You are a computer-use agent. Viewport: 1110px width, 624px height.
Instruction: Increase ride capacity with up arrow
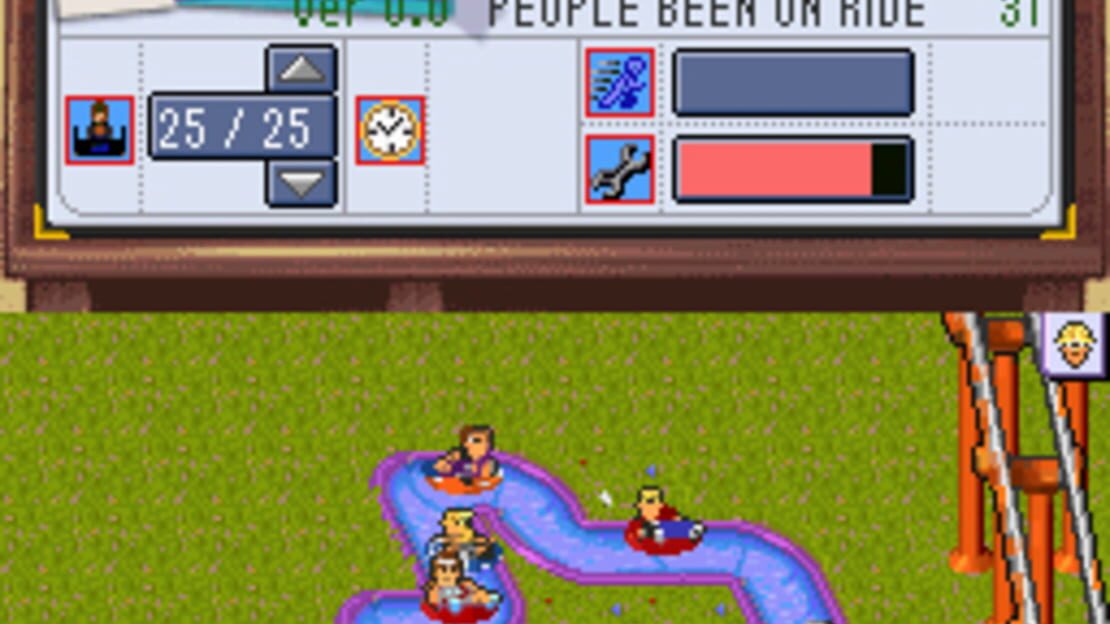[x=301, y=69]
